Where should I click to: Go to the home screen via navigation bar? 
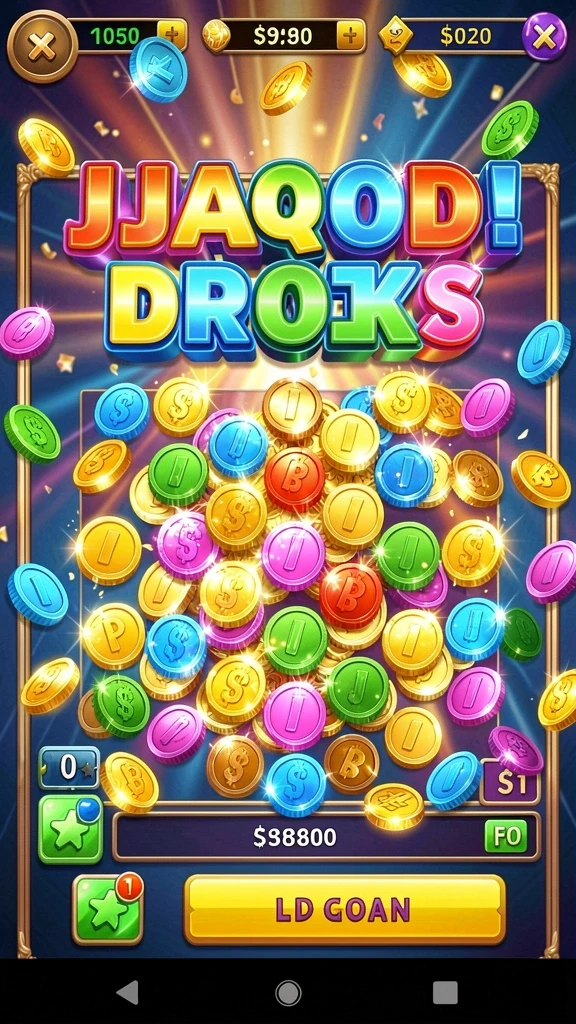tap(288, 993)
